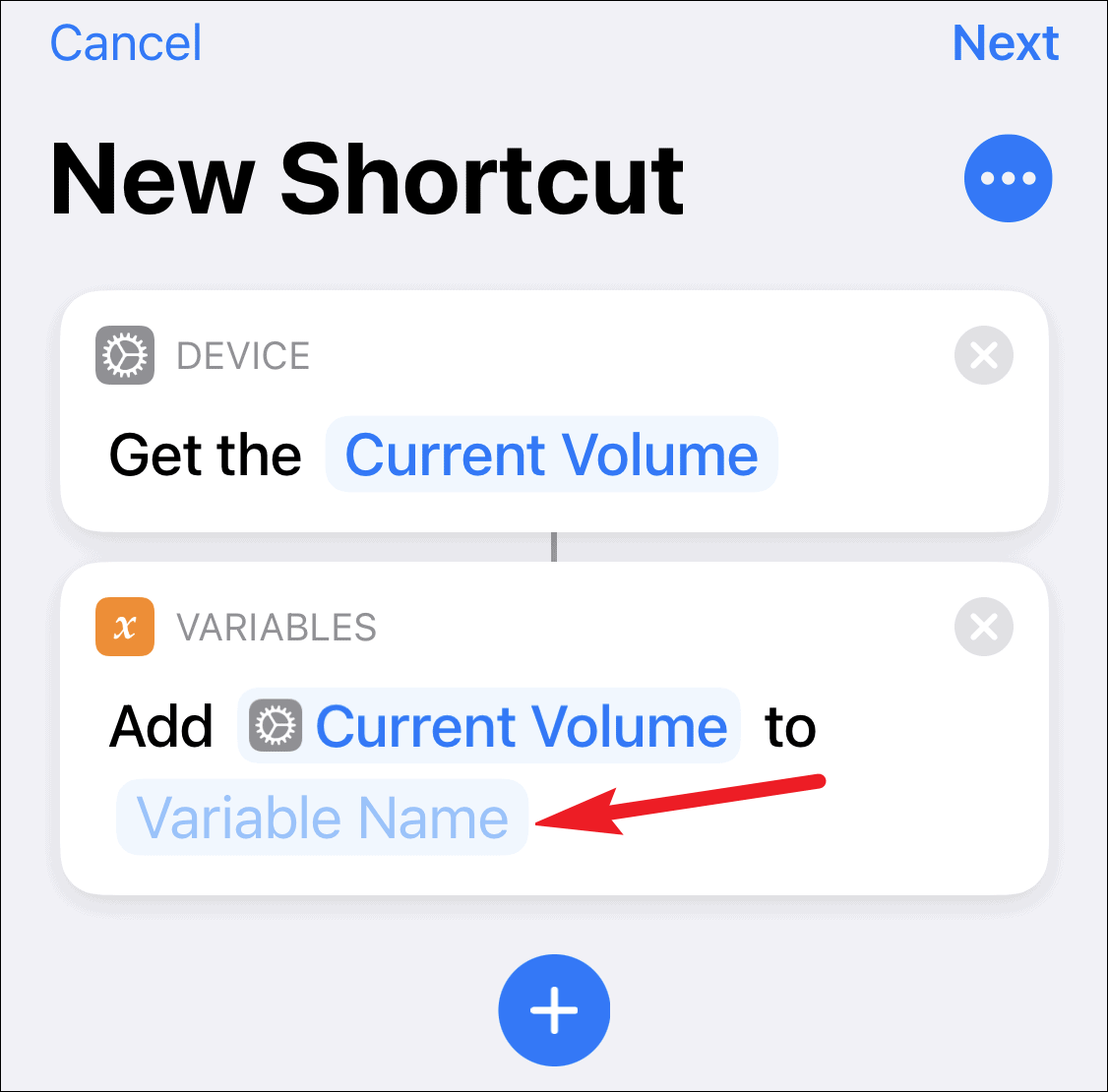Add a new action with plus button

click(554, 1009)
